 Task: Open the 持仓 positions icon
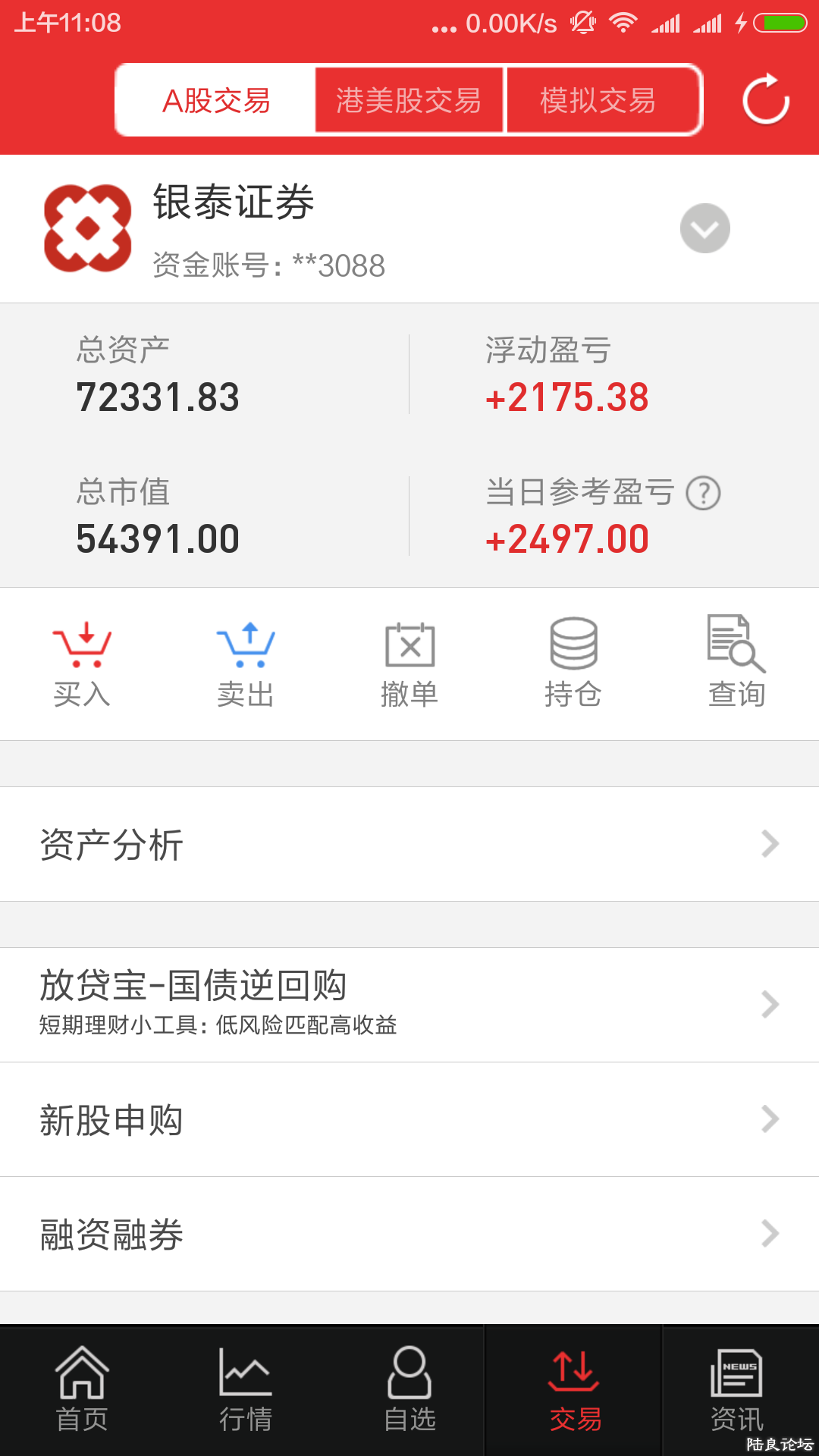tap(573, 648)
